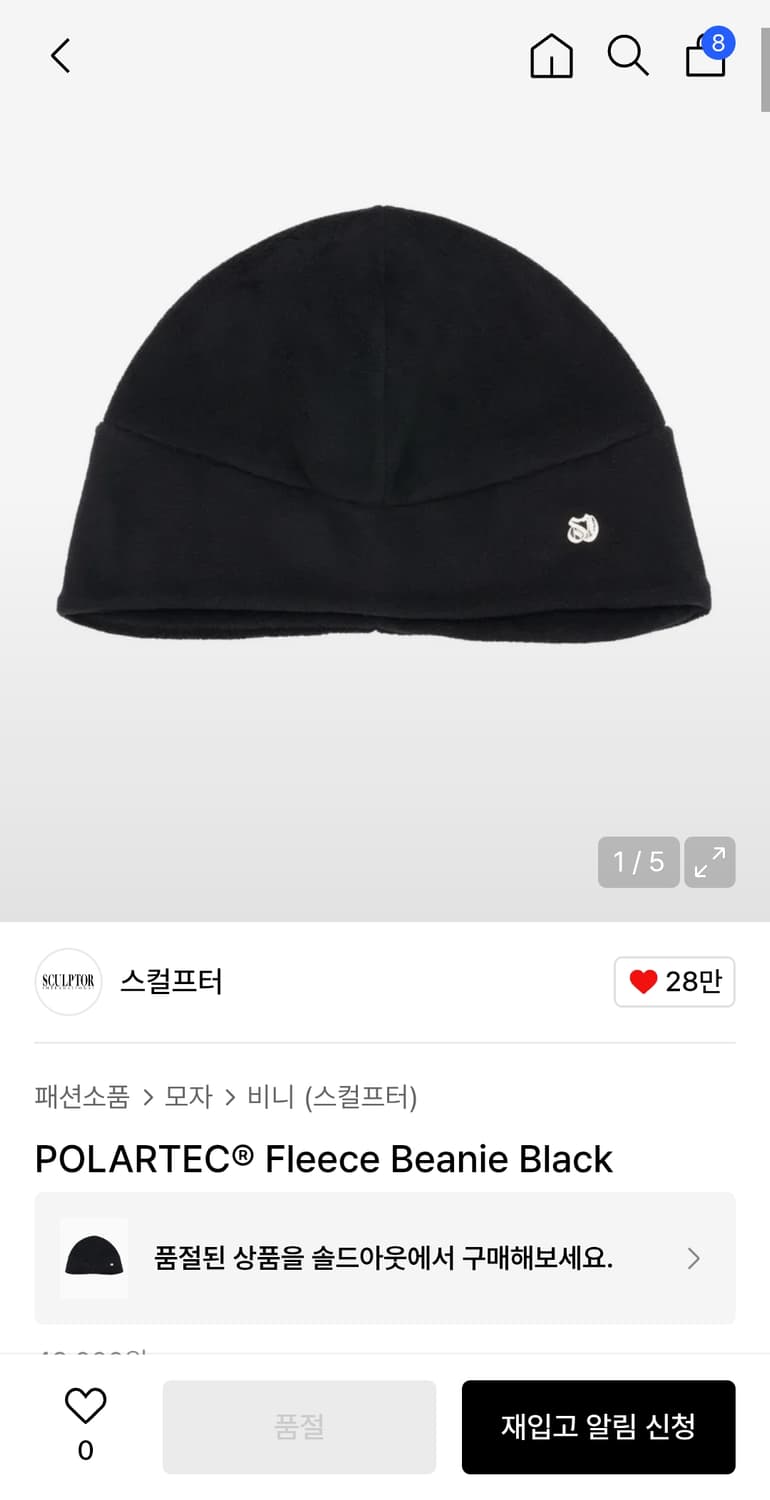
Task: Tap the 1/5 image carousel indicator
Action: coord(637,862)
